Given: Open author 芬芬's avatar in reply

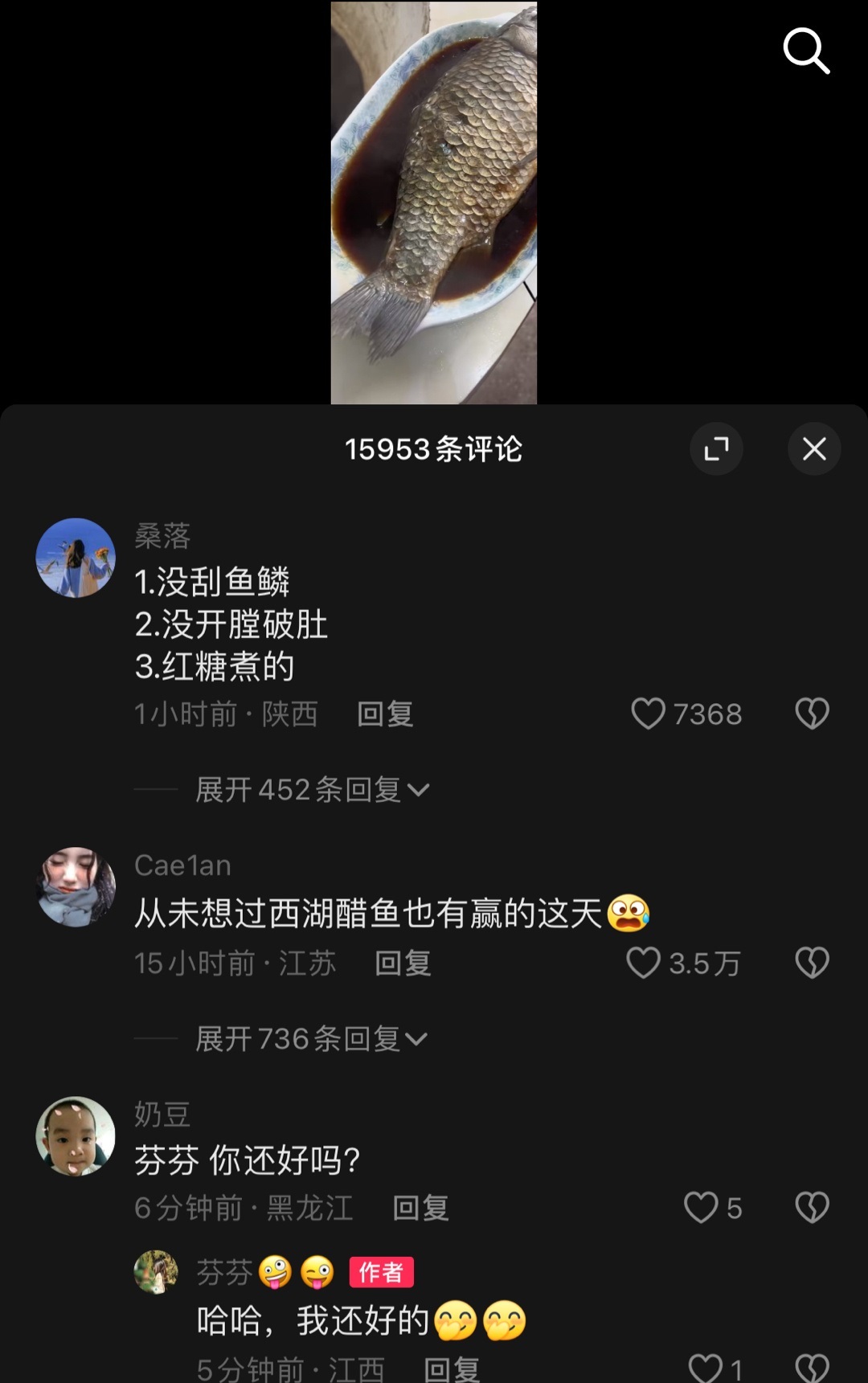Looking at the screenshot, I should tap(156, 1272).
